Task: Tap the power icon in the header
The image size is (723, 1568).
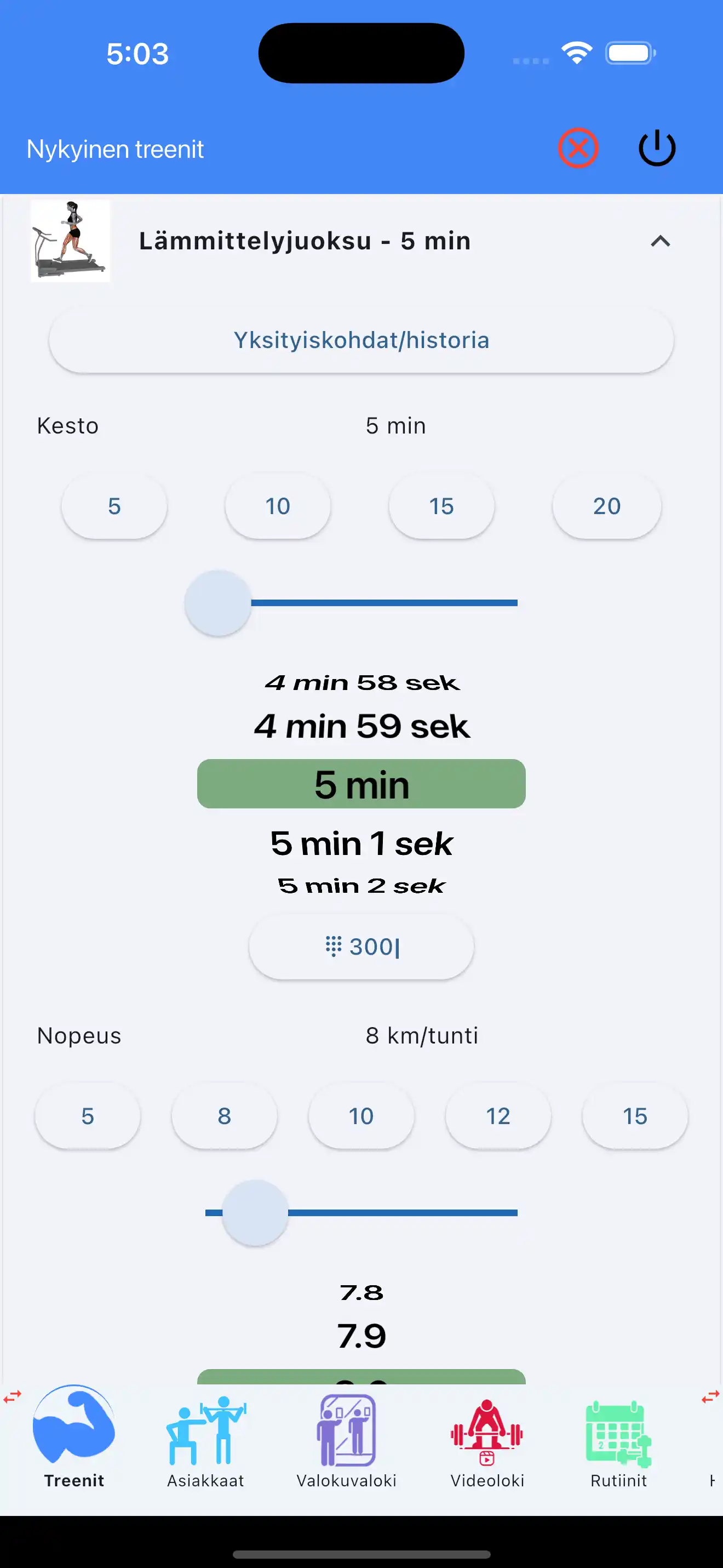Action: point(657,148)
